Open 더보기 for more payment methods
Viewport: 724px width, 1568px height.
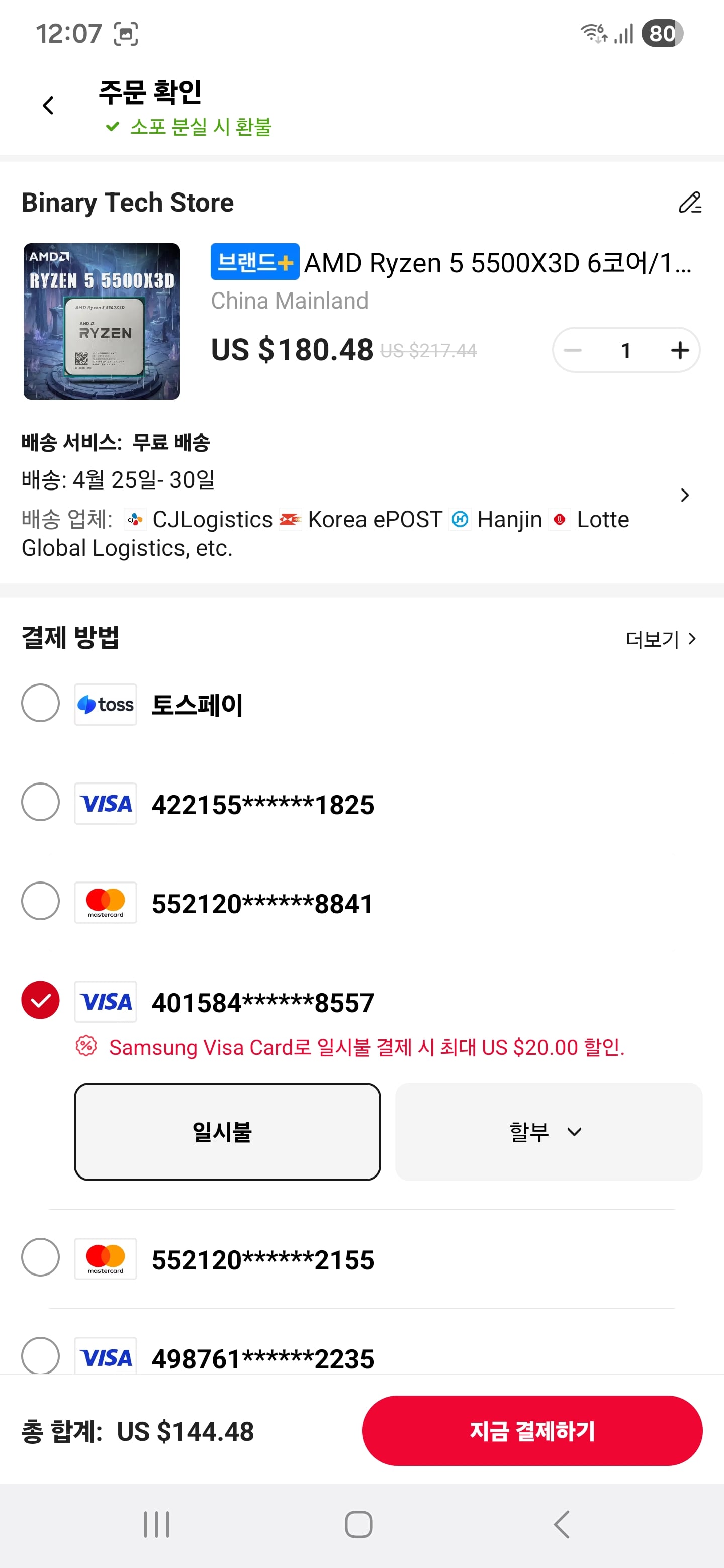click(x=661, y=639)
